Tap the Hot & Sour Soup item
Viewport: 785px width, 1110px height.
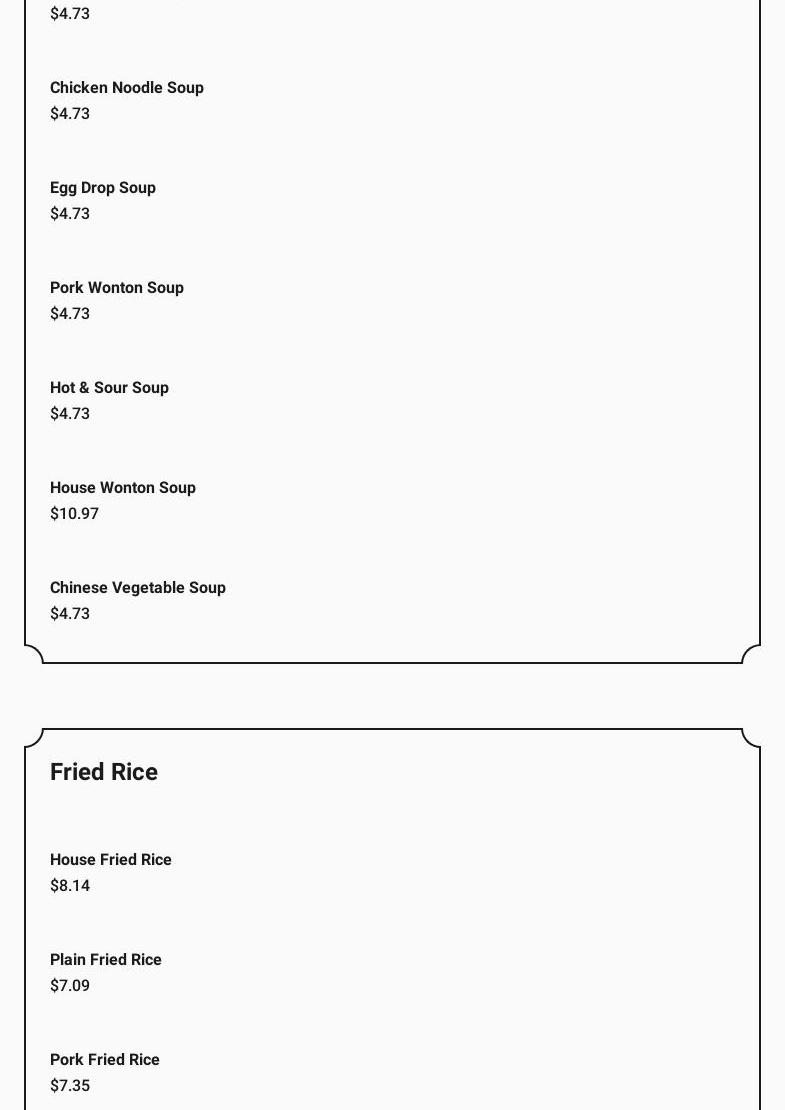pyautogui.click(x=109, y=388)
